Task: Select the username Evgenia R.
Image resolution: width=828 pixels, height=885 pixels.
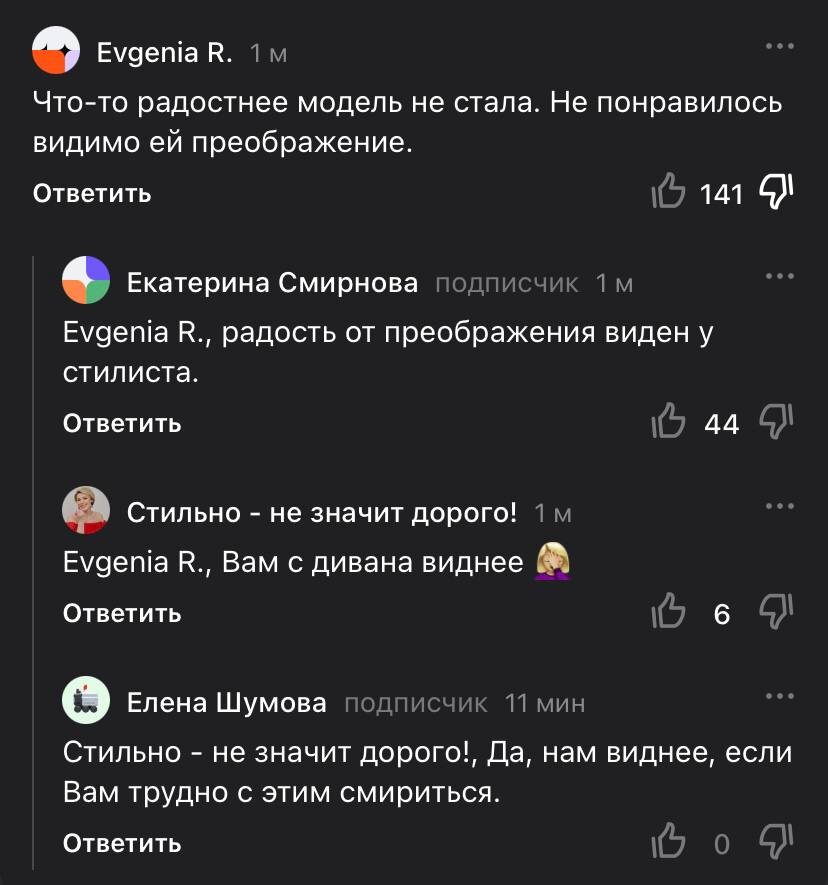Action: pos(167,54)
